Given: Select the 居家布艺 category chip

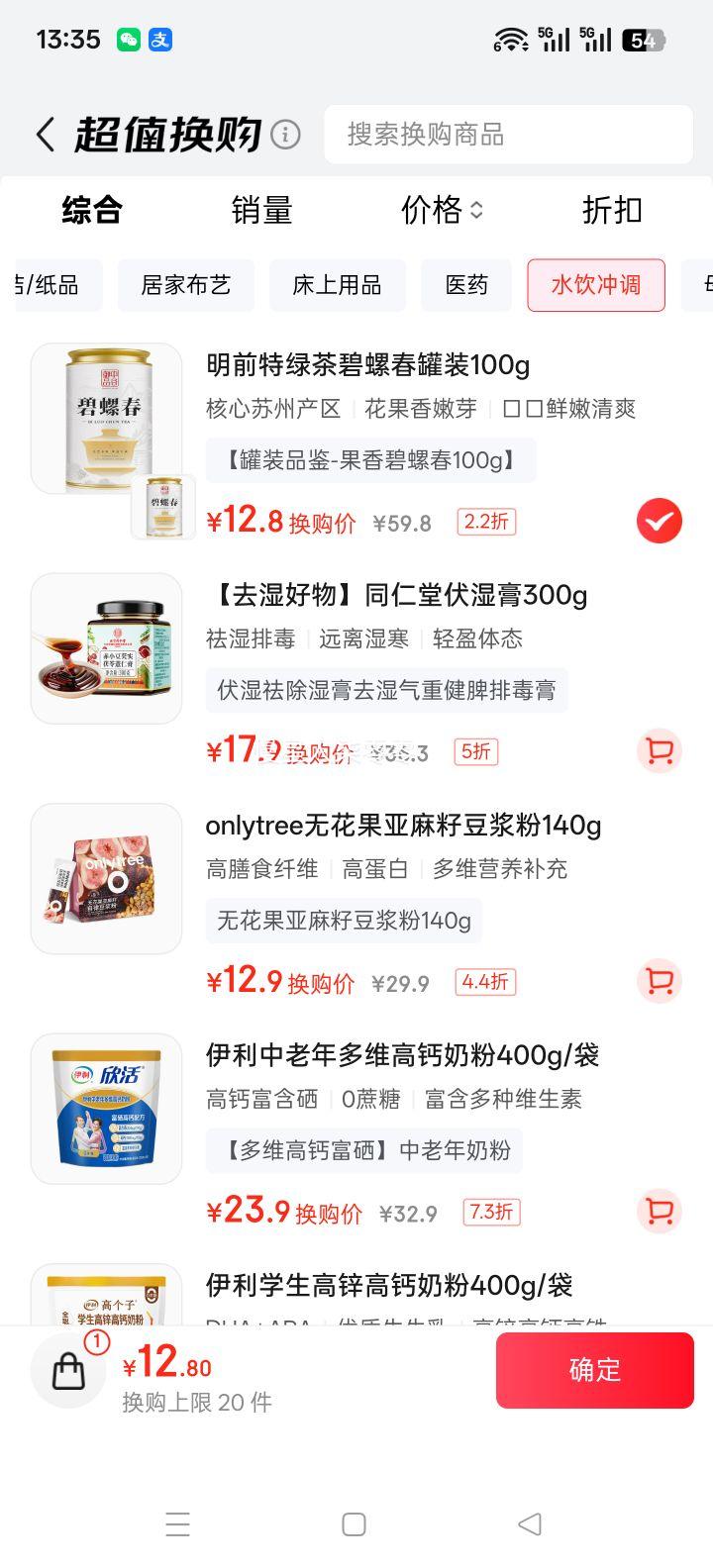Looking at the screenshot, I should pyautogui.click(x=185, y=285).
